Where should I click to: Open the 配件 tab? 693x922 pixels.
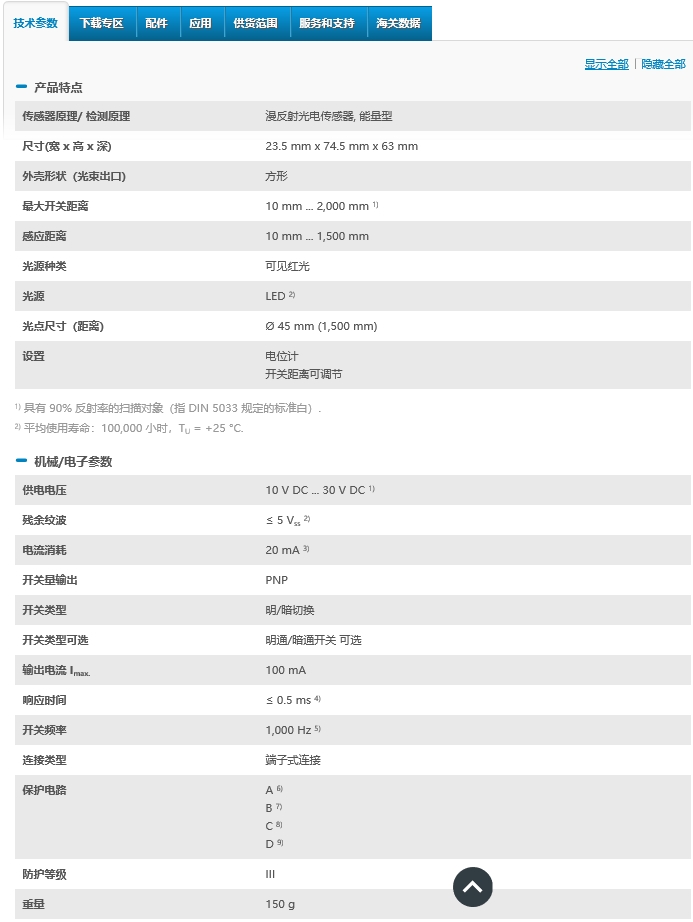point(156,23)
